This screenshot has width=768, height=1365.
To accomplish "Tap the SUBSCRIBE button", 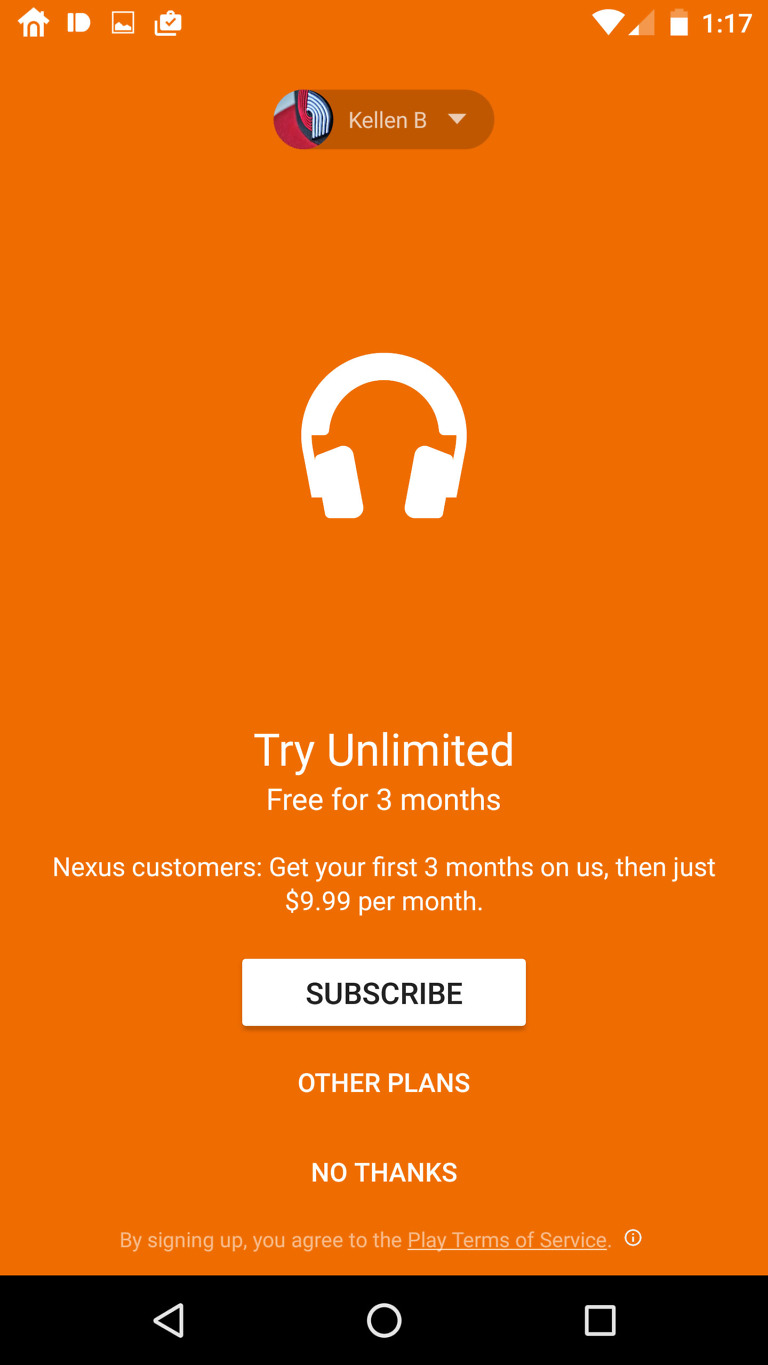I will pyautogui.click(x=384, y=992).
